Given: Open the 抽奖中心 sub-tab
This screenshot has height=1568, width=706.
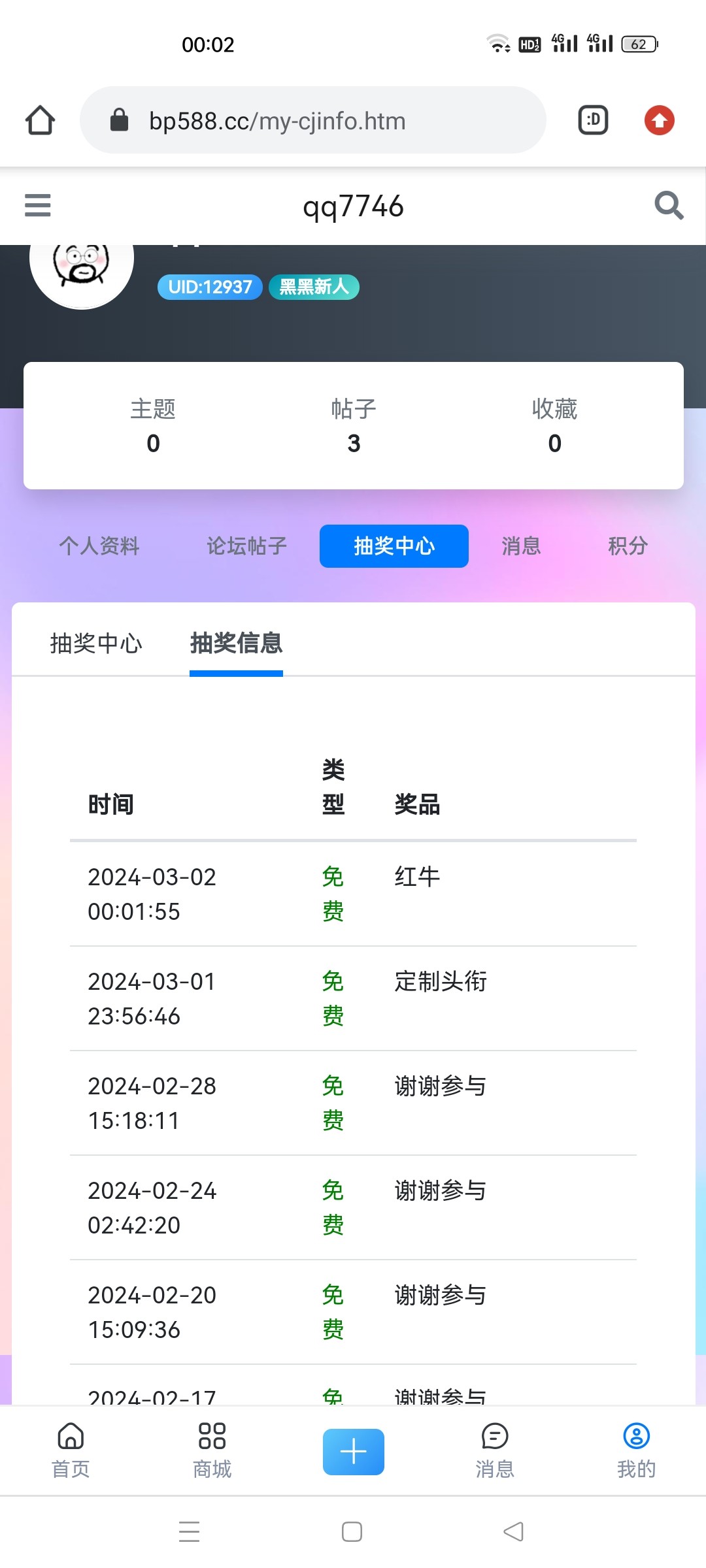Looking at the screenshot, I should pos(96,644).
